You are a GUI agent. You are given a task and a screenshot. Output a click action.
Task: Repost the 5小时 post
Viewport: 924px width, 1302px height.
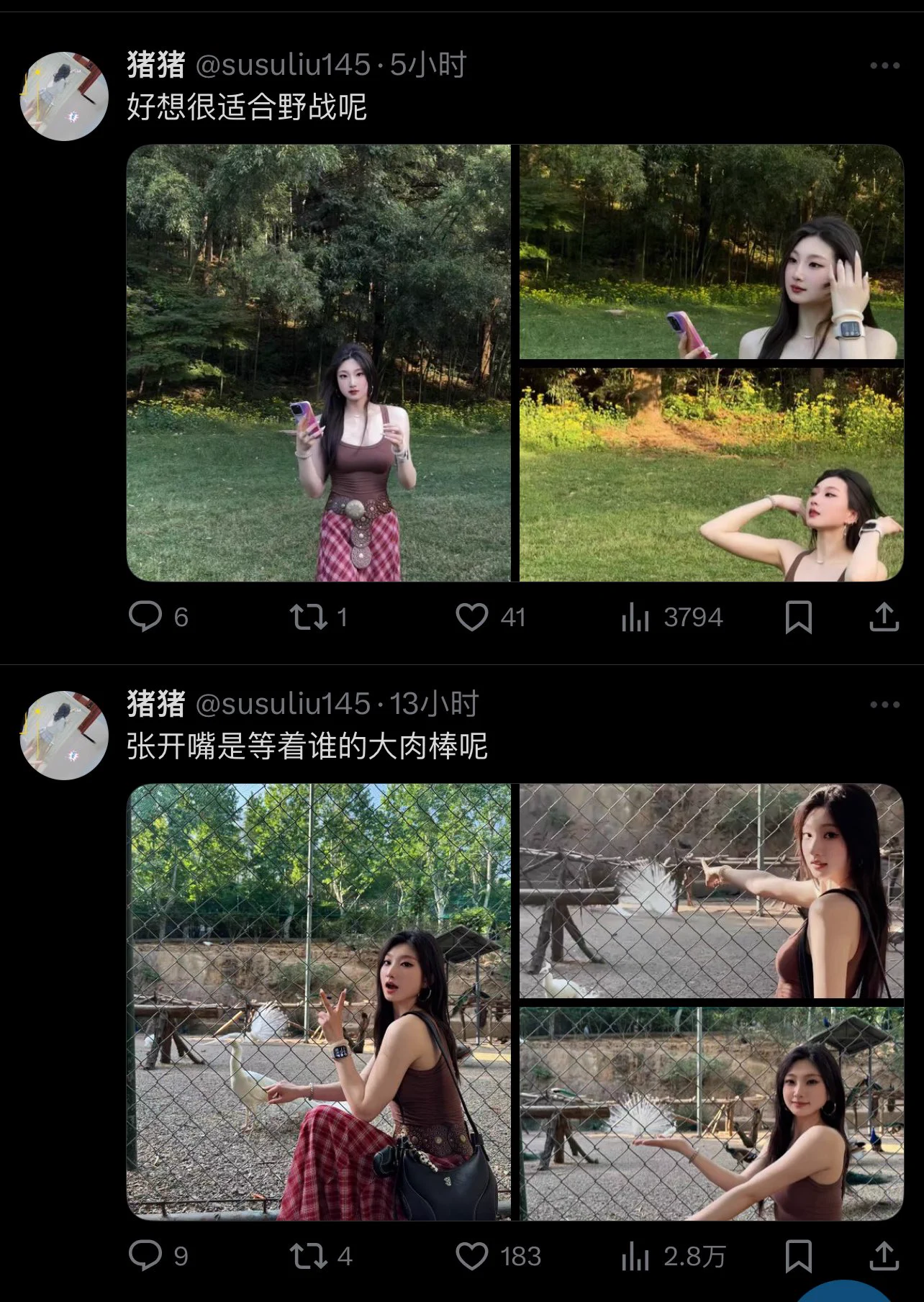[308, 617]
